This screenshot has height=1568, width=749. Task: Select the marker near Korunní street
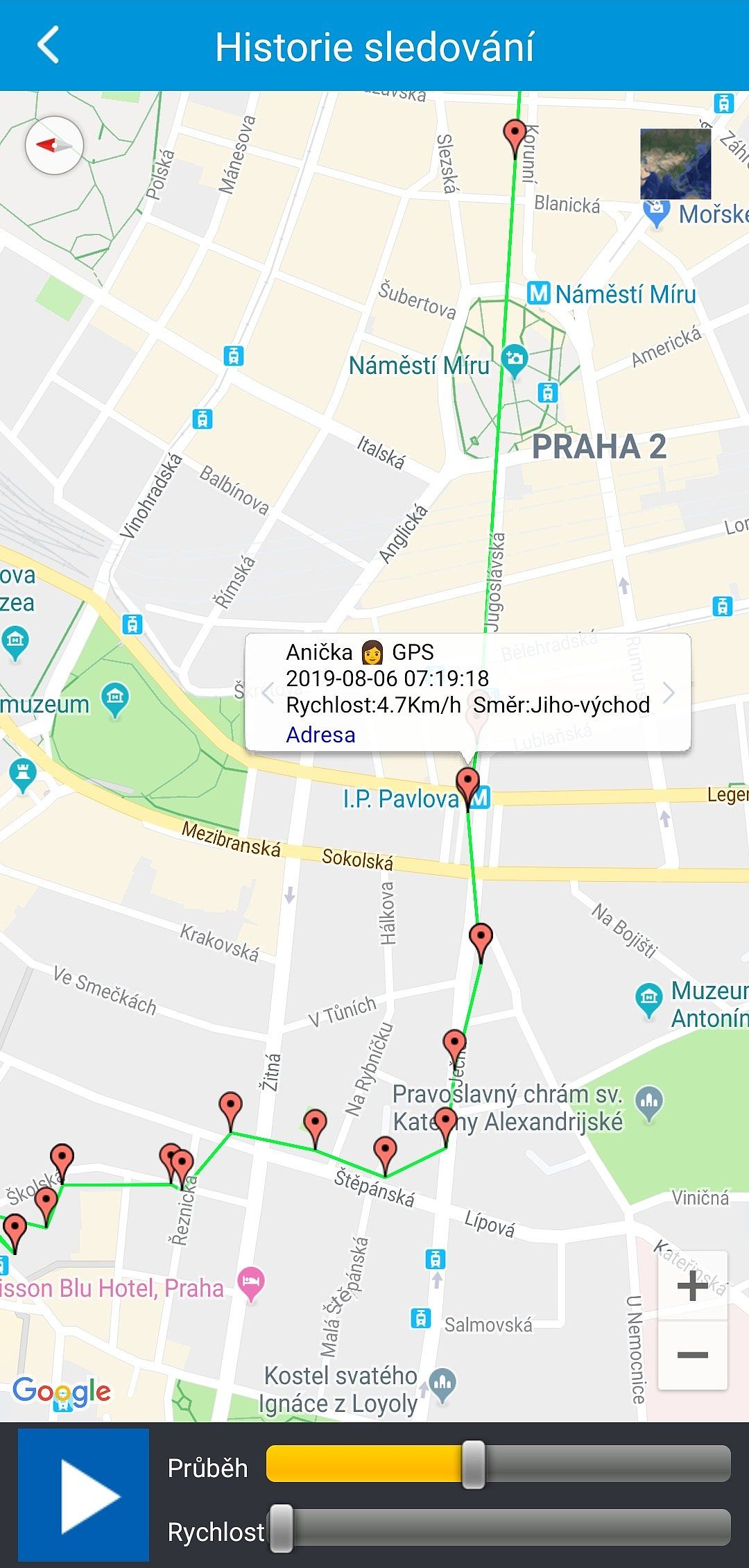coord(515,135)
